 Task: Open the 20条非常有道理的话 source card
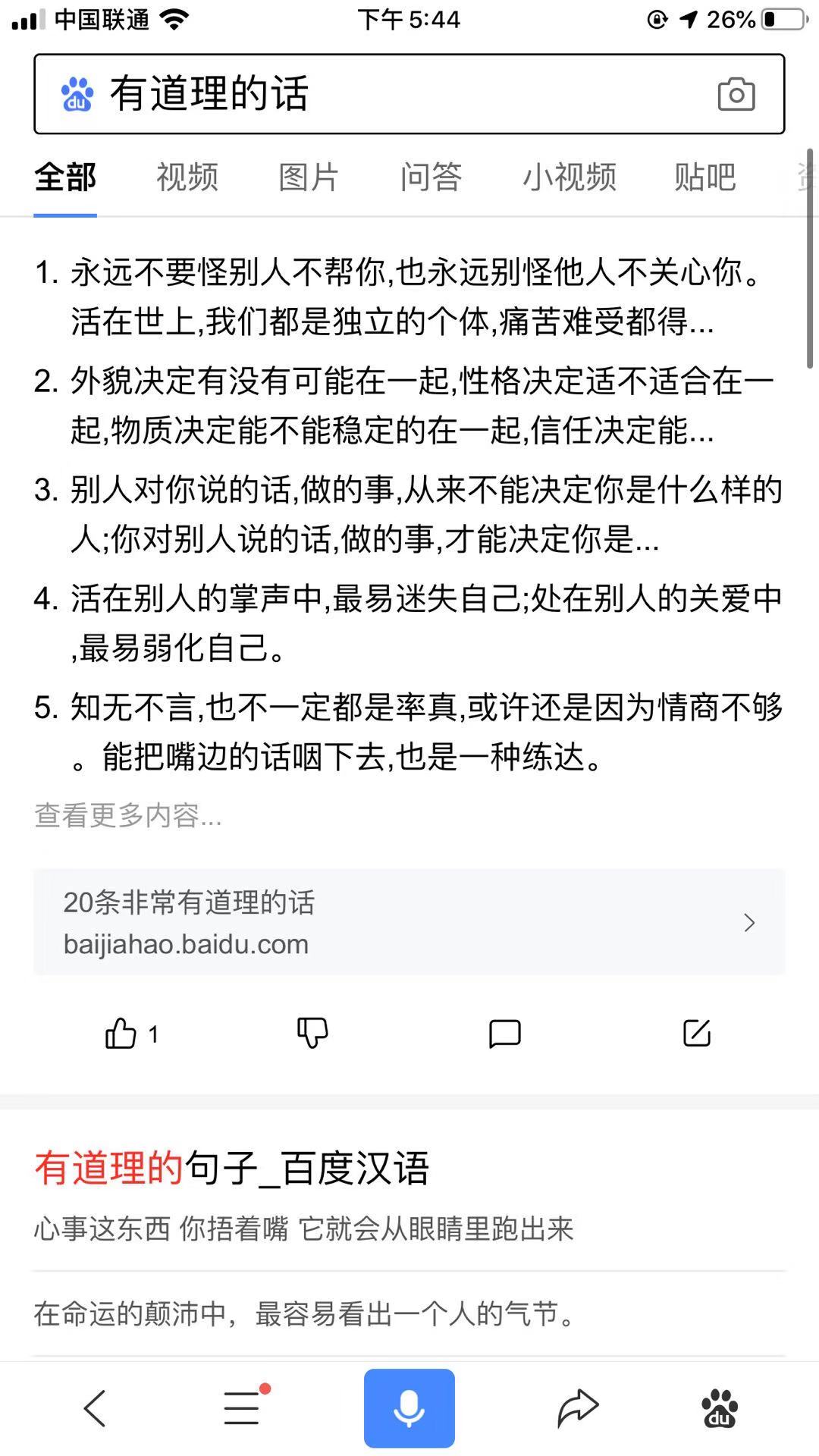pyautogui.click(x=409, y=922)
